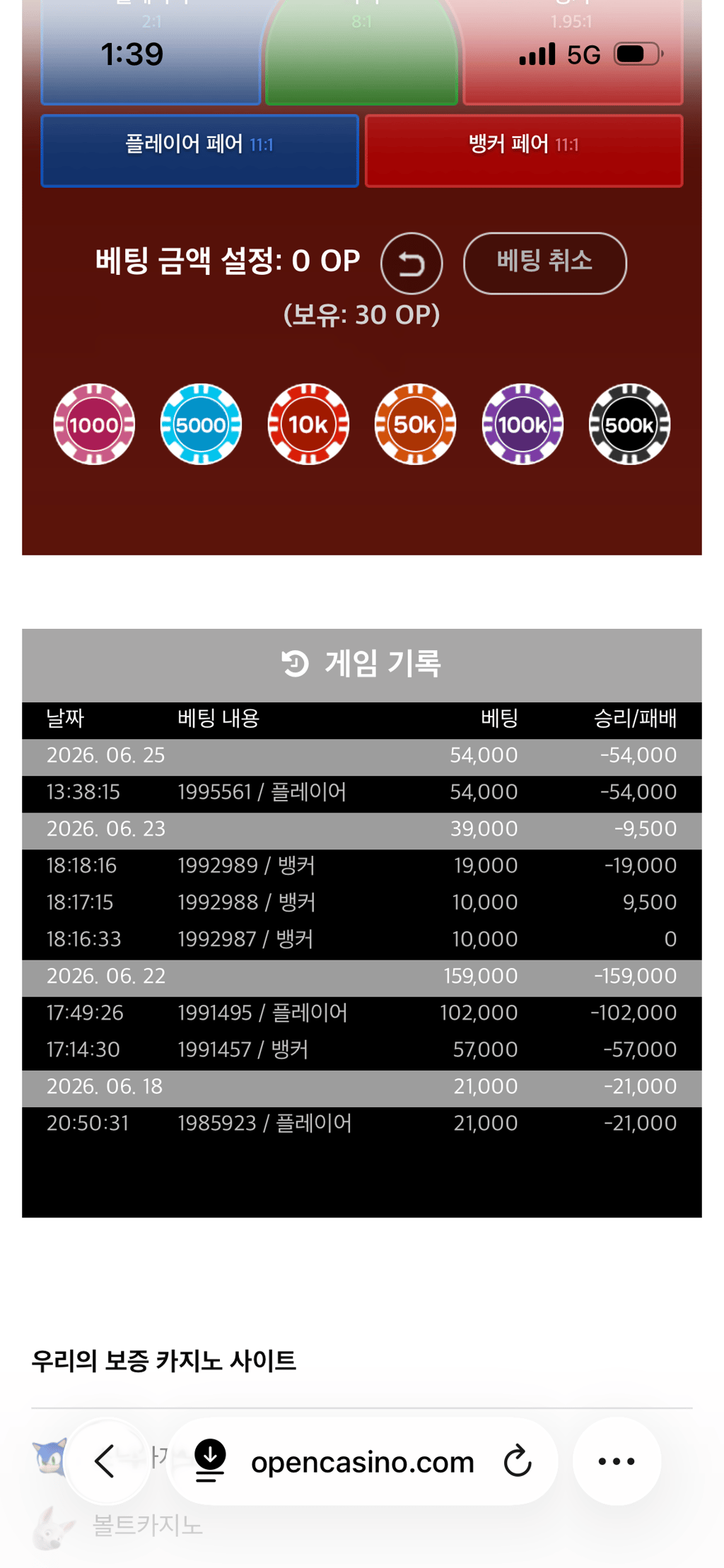Screen dimensions: 724x1568
Task: Select the 플레이어 페어 11:1 bet
Action: [x=199, y=151]
